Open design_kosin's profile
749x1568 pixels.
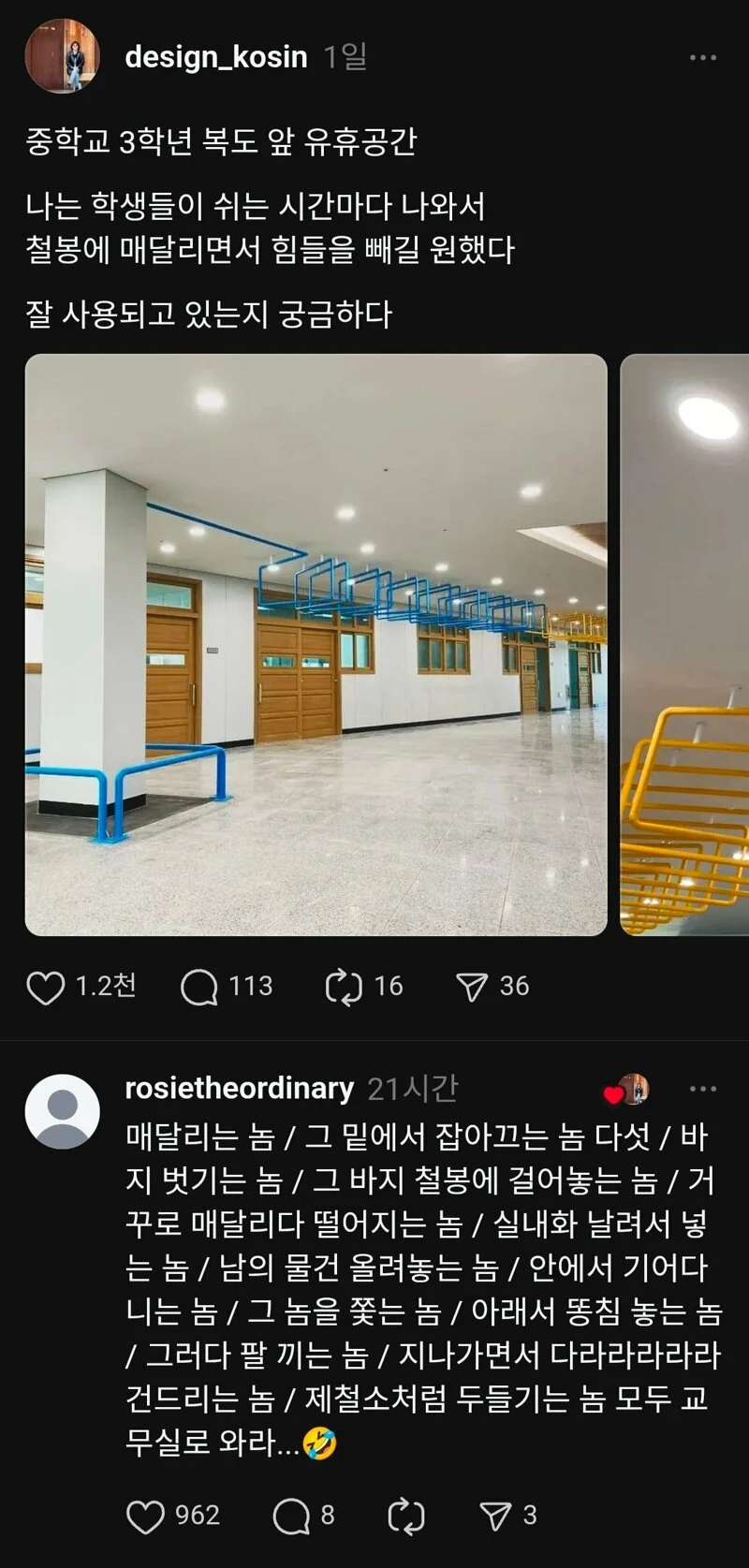215,55
